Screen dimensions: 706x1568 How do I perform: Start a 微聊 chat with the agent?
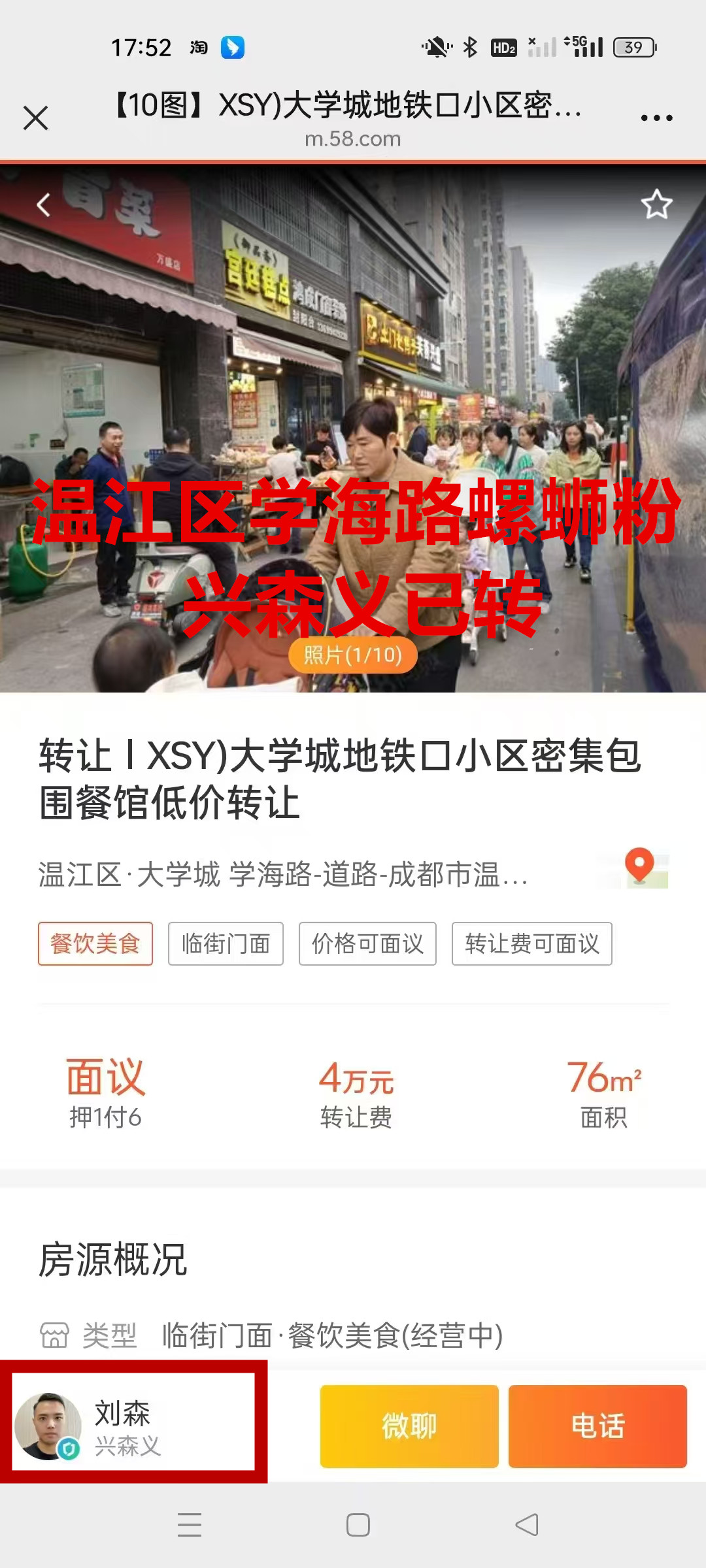coord(409,1426)
